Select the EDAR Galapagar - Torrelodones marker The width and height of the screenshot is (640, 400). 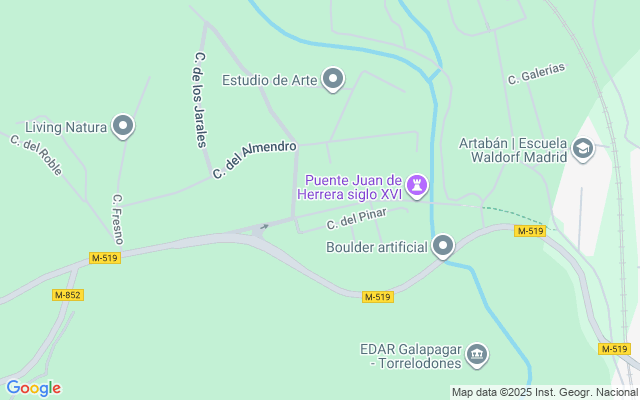478,355
